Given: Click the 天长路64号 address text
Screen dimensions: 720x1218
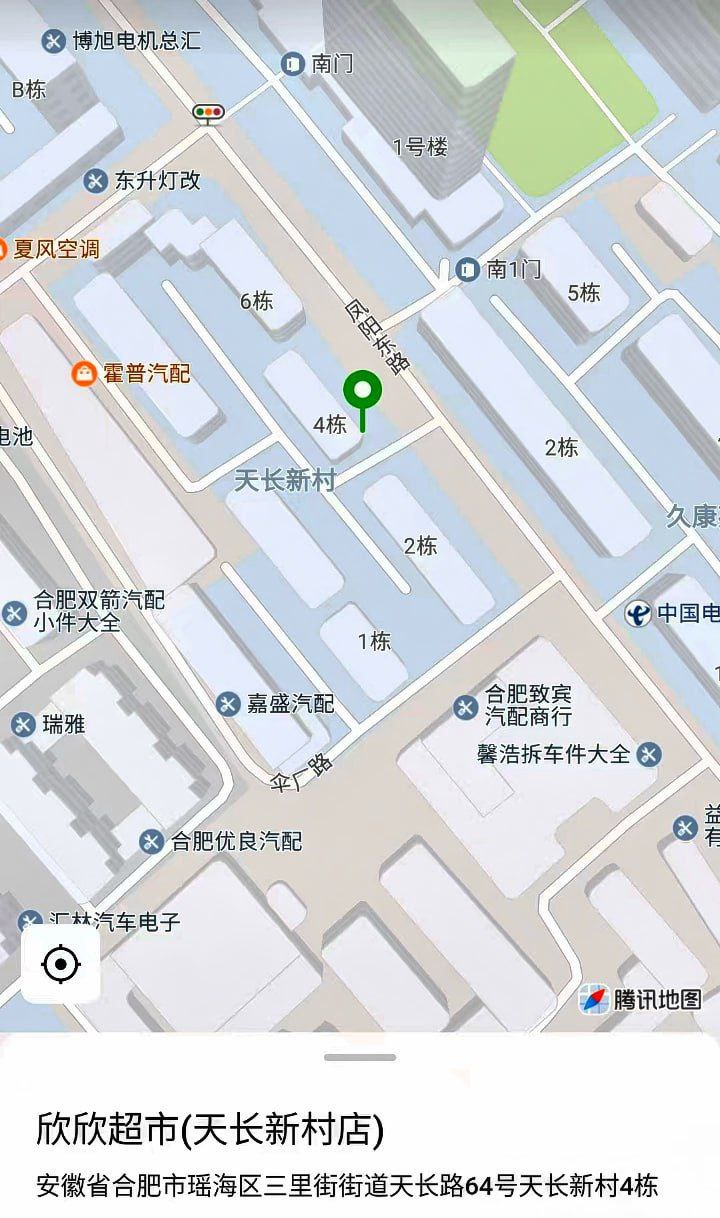Looking at the screenshot, I should pyautogui.click(x=360, y=1186).
